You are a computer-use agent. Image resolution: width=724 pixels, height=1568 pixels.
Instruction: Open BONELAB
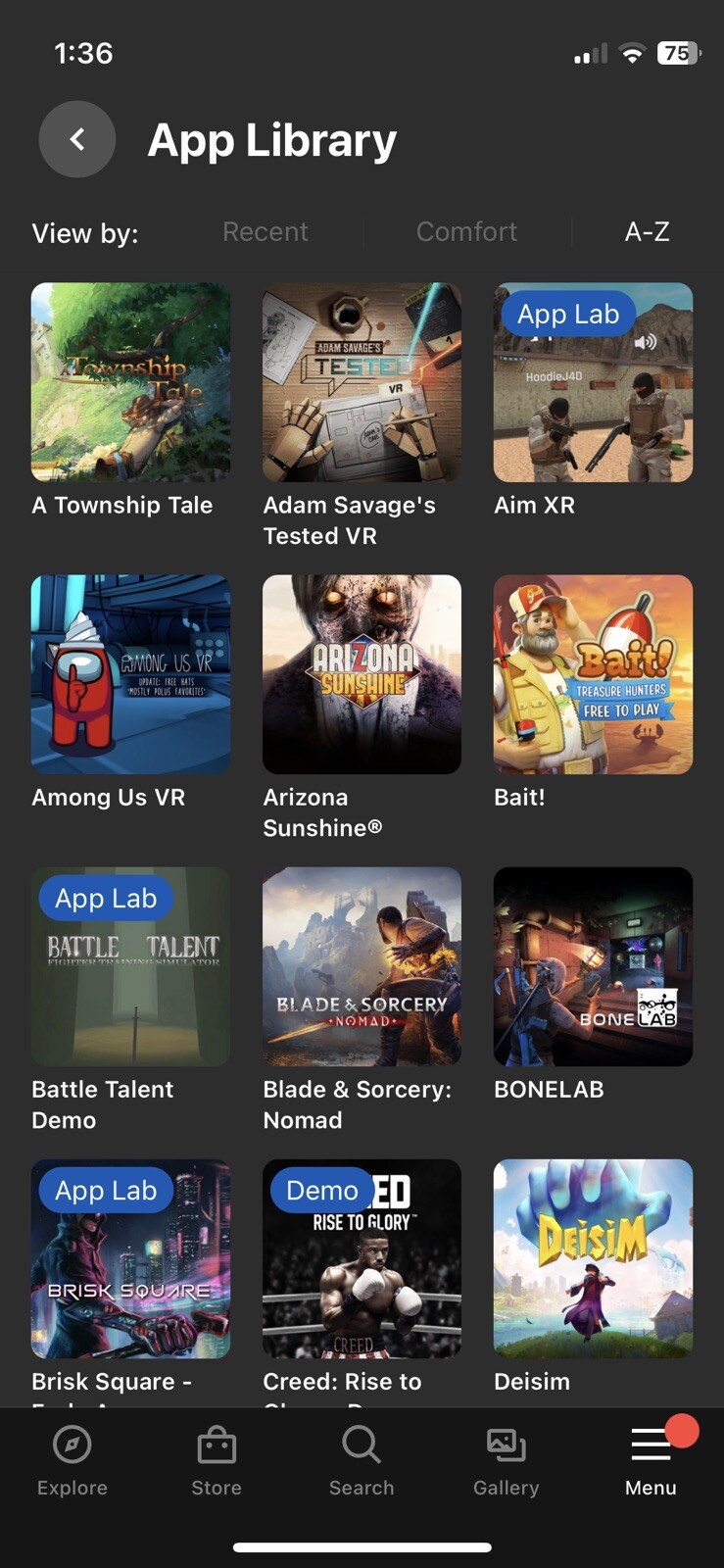pyautogui.click(x=593, y=966)
